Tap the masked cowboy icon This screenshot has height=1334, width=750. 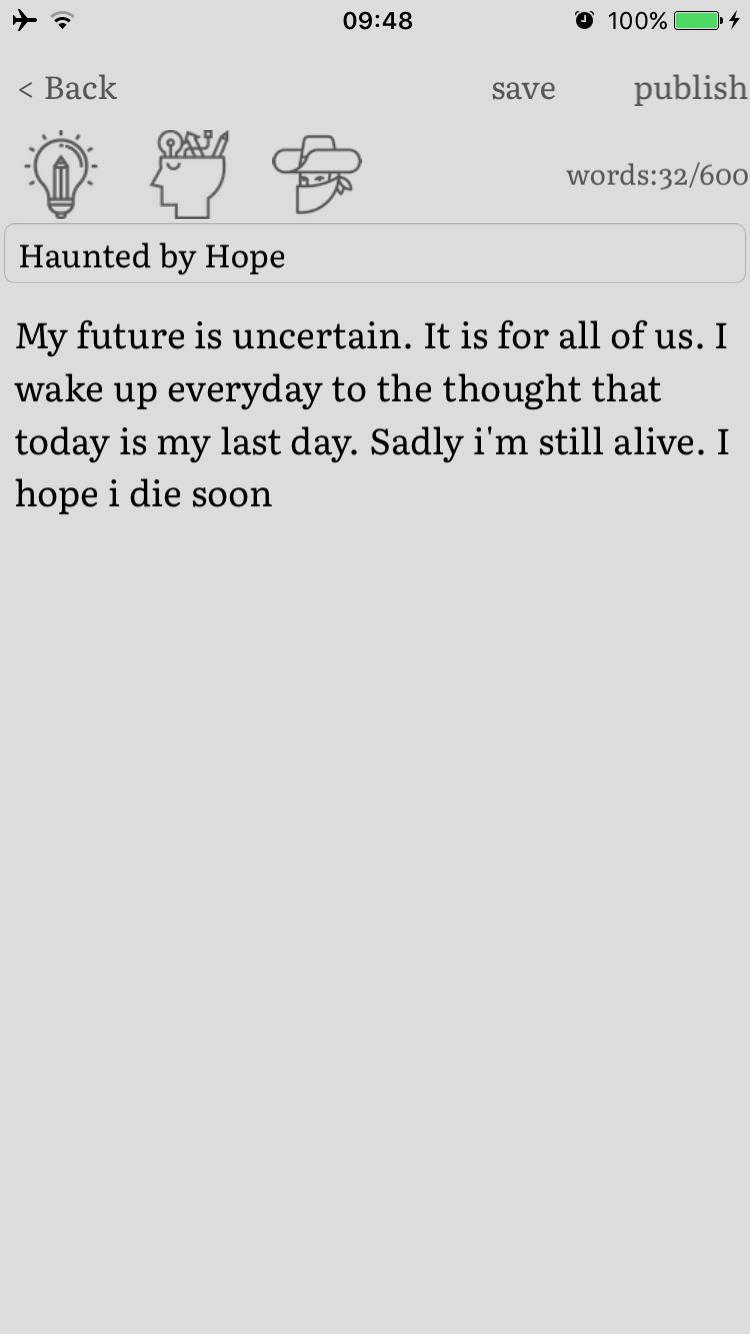[317, 174]
